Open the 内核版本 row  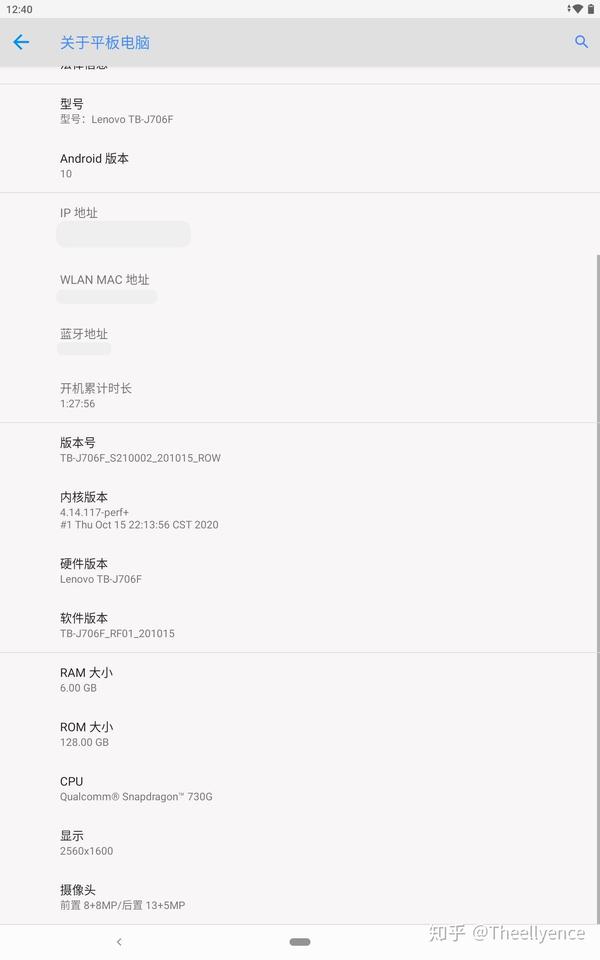tap(300, 510)
